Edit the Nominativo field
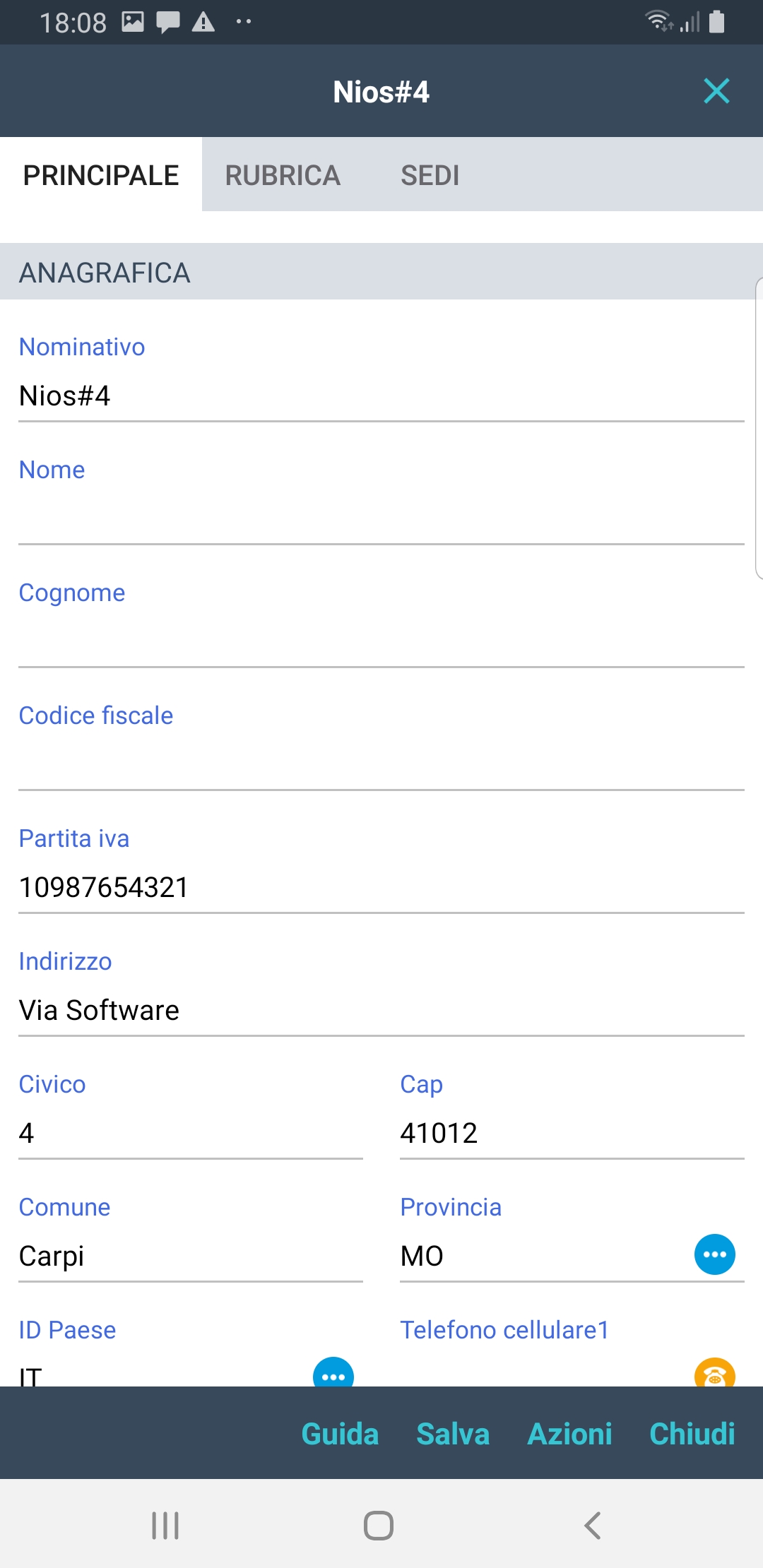 coord(381,396)
